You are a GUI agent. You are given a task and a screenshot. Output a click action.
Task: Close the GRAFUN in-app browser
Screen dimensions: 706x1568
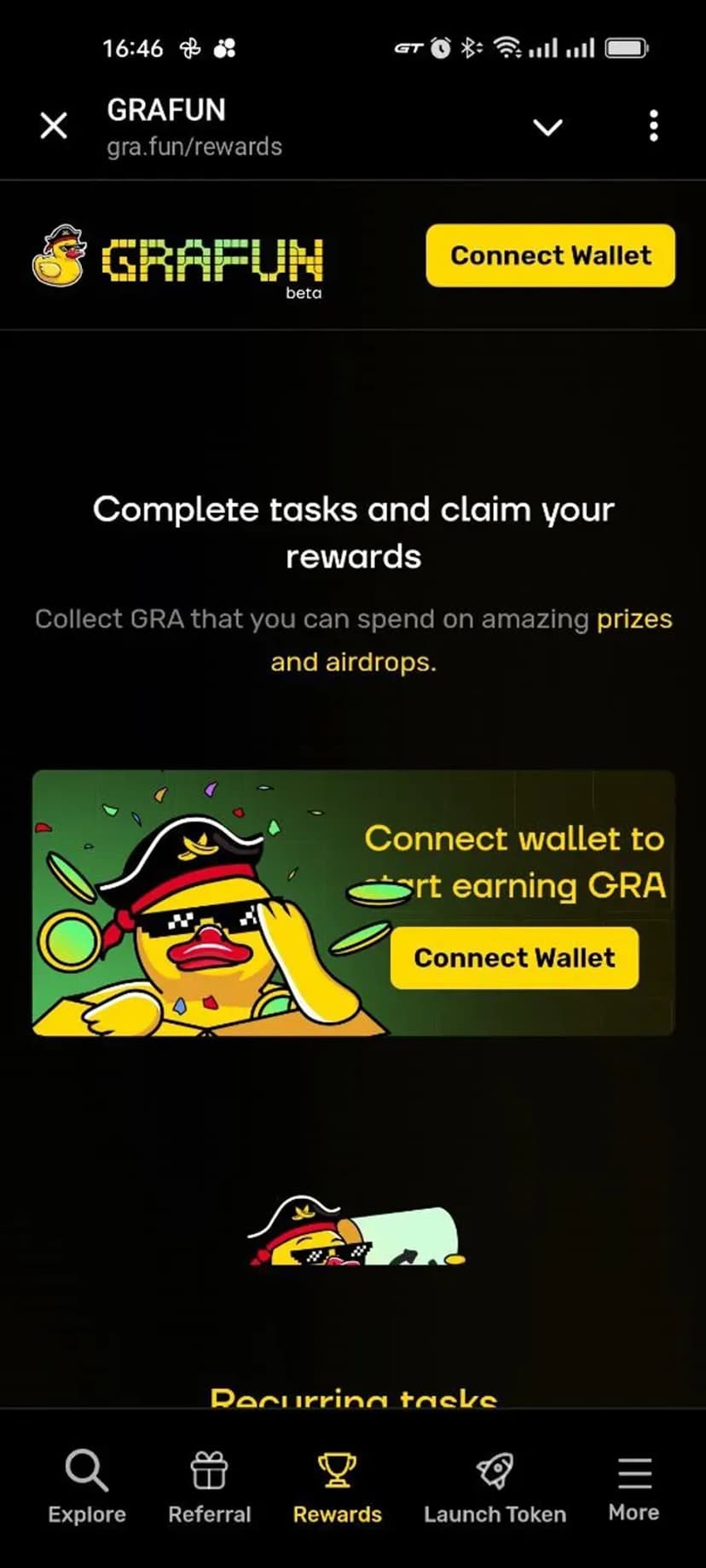point(54,127)
